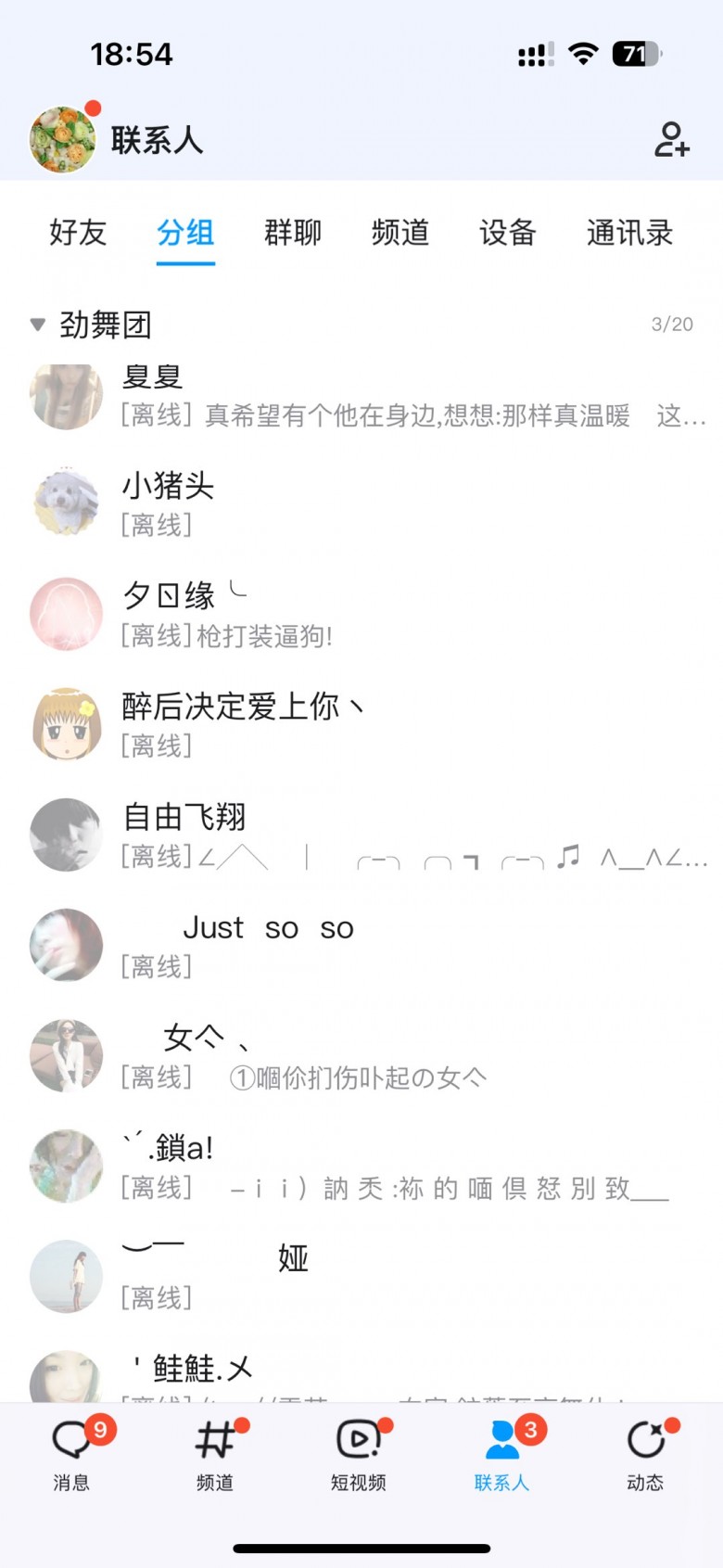Tap 联系人 in bottom navigation
Image resolution: width=723 pixels, height=1568 pixels.
click(501, 1453)
